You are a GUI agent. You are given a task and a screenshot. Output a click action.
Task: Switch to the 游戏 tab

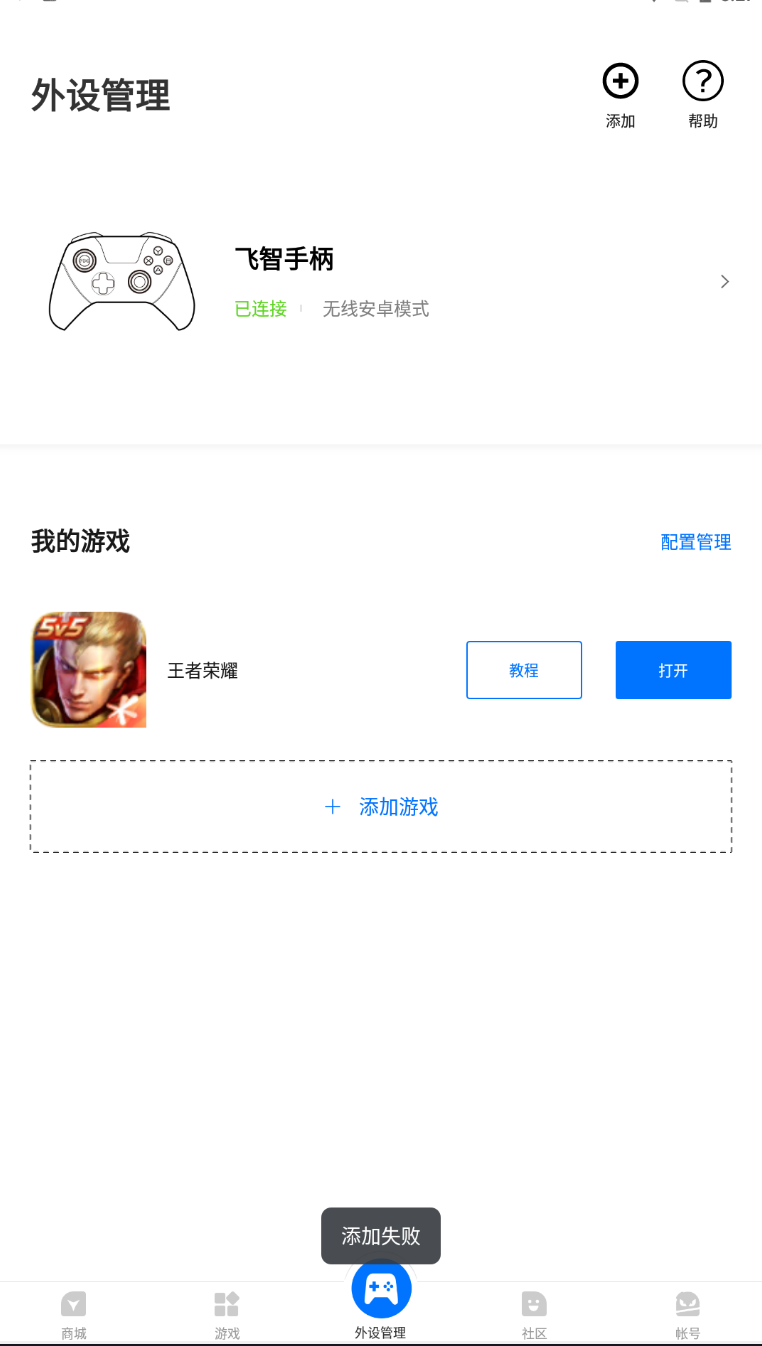click(227, 1312)
